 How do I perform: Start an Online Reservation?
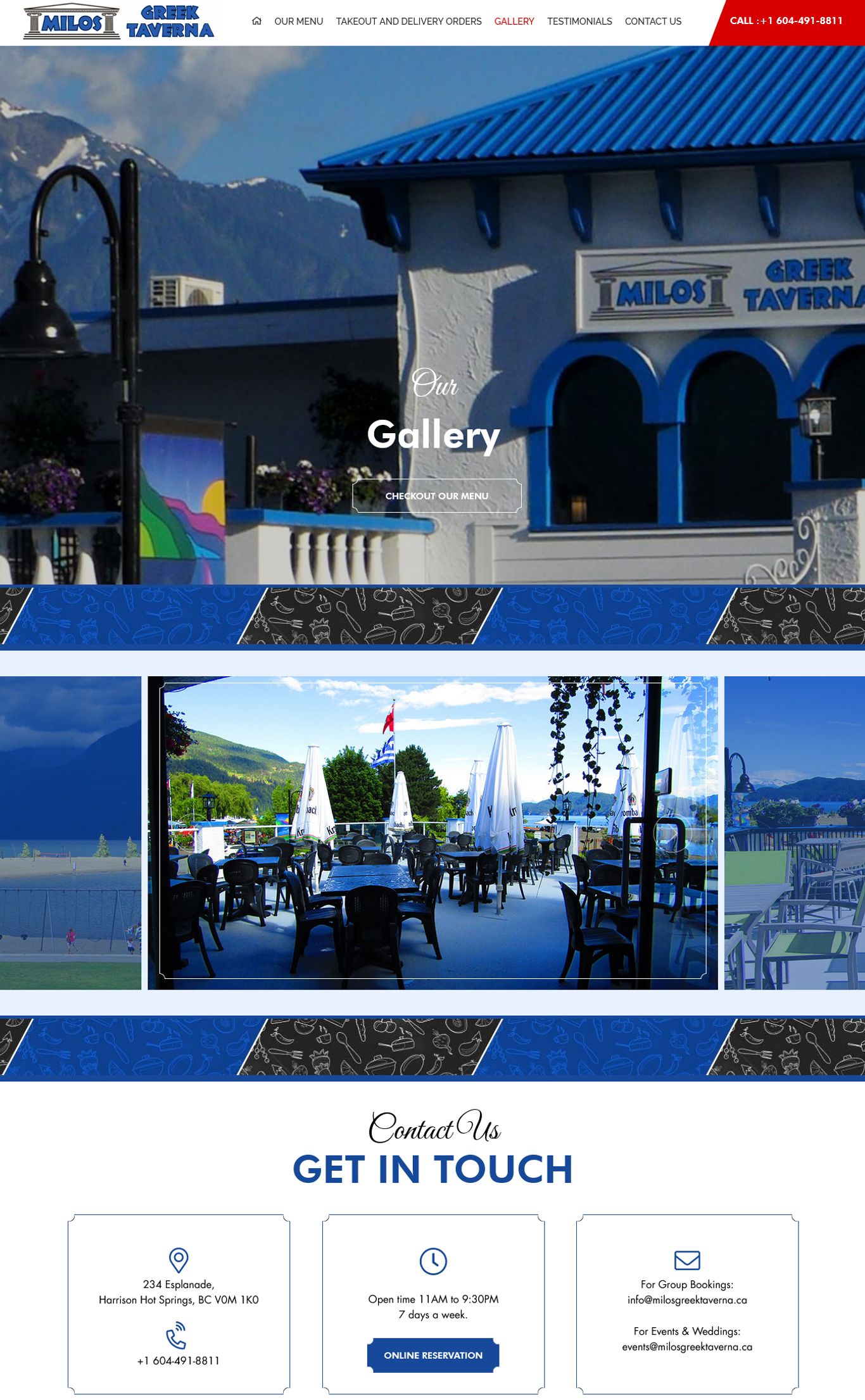point(432,1355)
